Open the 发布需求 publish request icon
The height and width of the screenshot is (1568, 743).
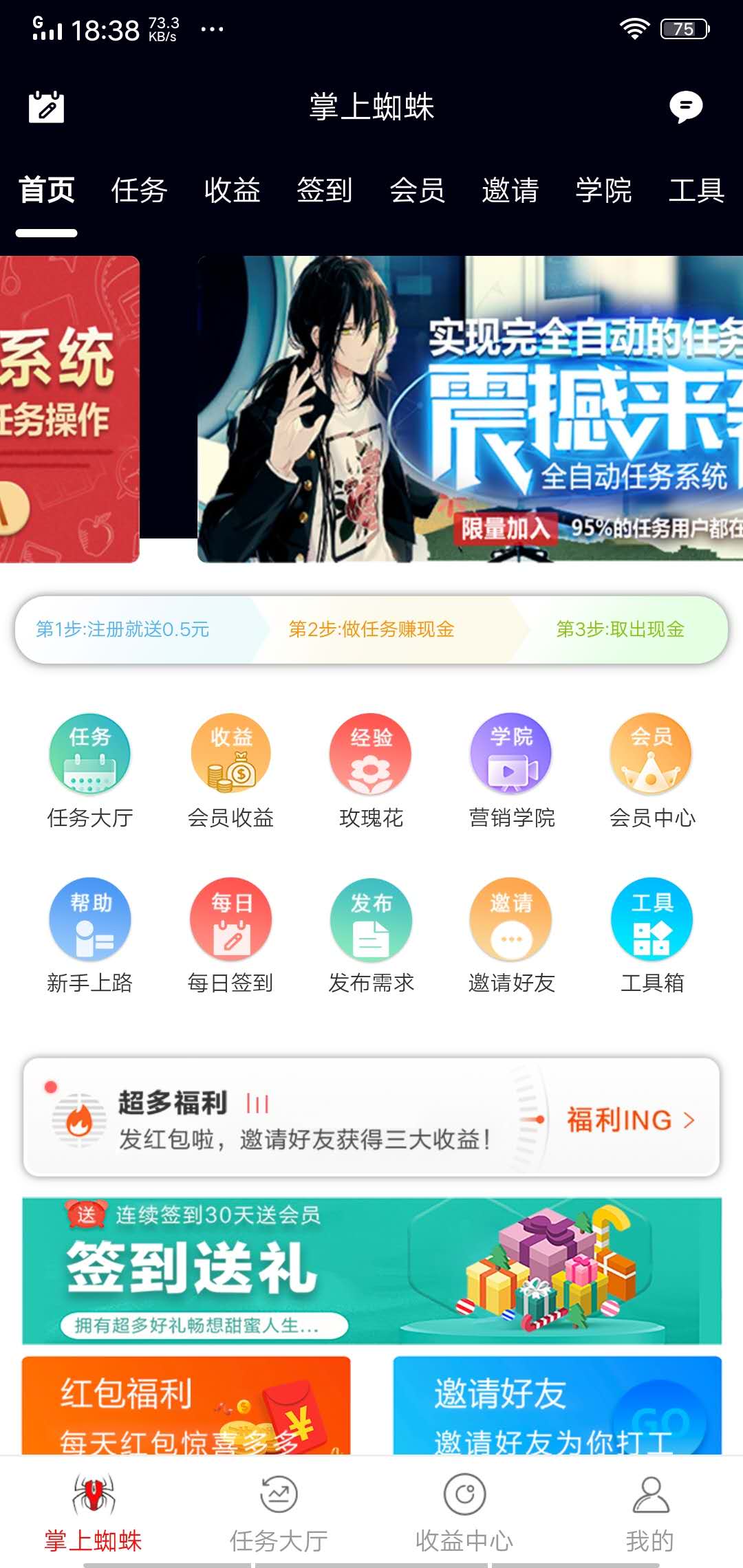tap(371, 919)
